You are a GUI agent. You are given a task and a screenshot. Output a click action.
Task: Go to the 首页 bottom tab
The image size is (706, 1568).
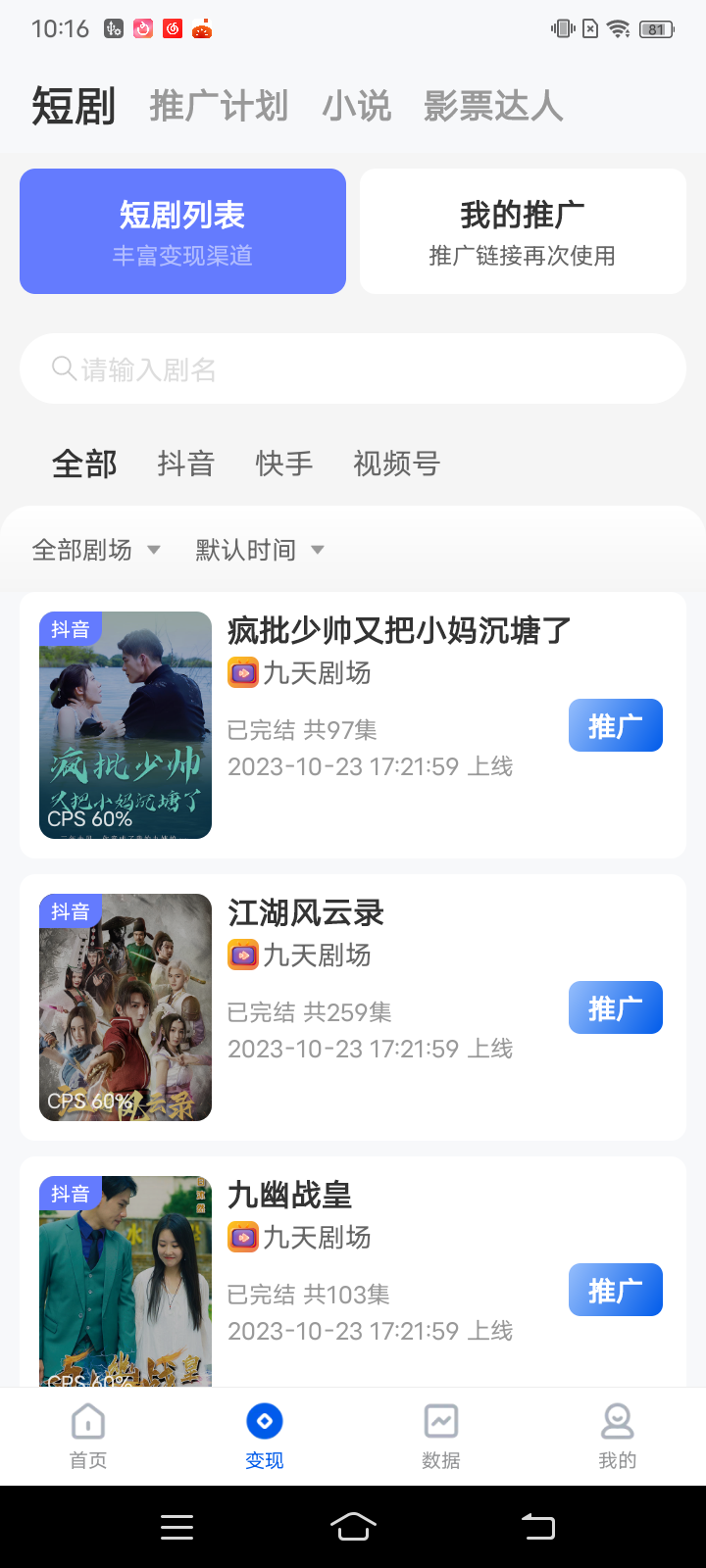tap(88, 1436)
